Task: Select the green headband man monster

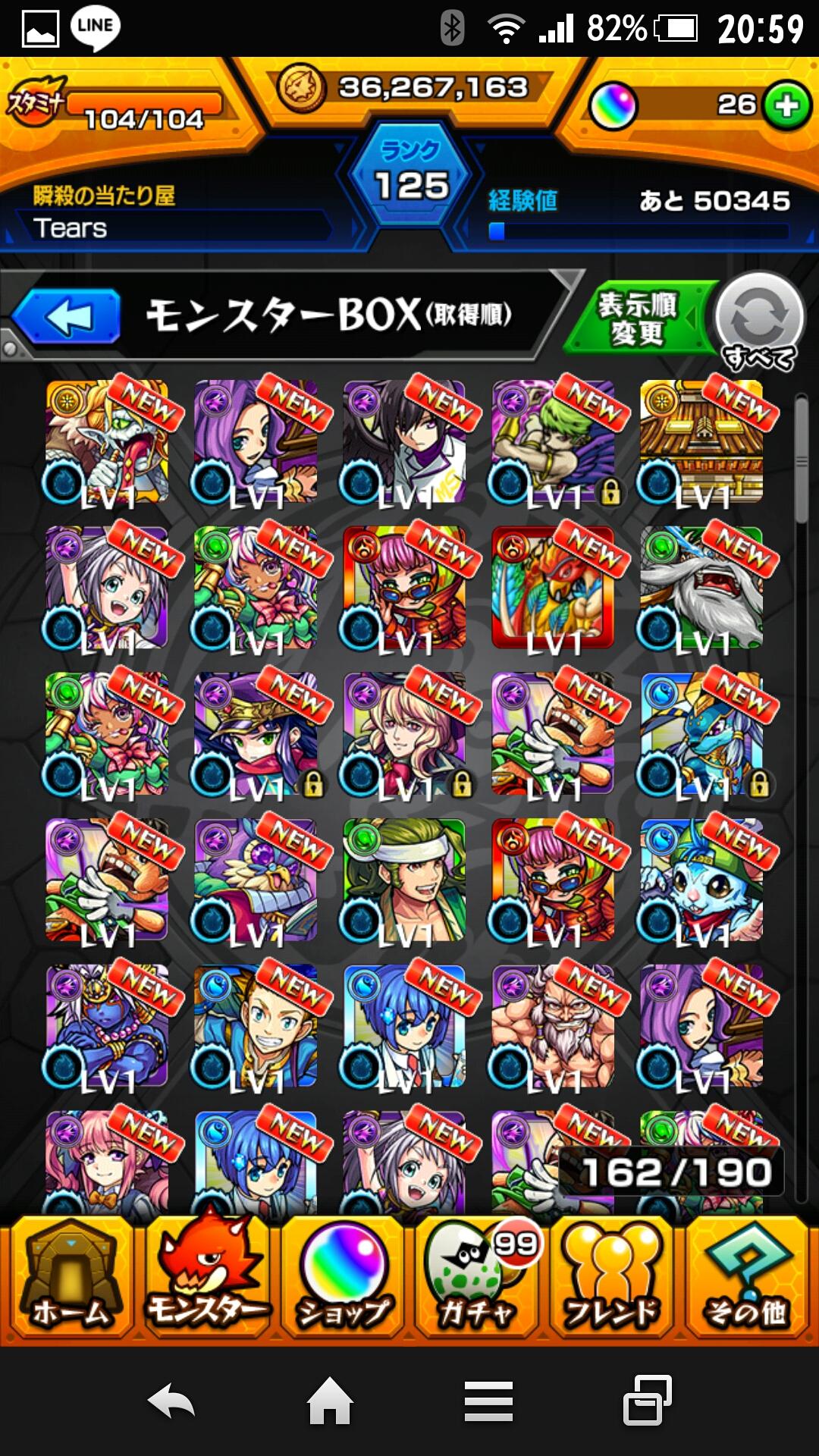Action: 404,880
